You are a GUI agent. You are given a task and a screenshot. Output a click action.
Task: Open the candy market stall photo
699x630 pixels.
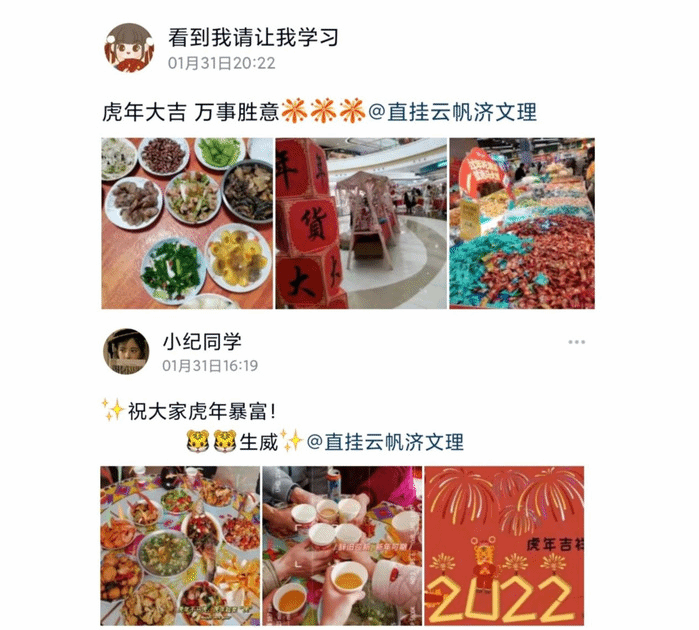[521, 222]
